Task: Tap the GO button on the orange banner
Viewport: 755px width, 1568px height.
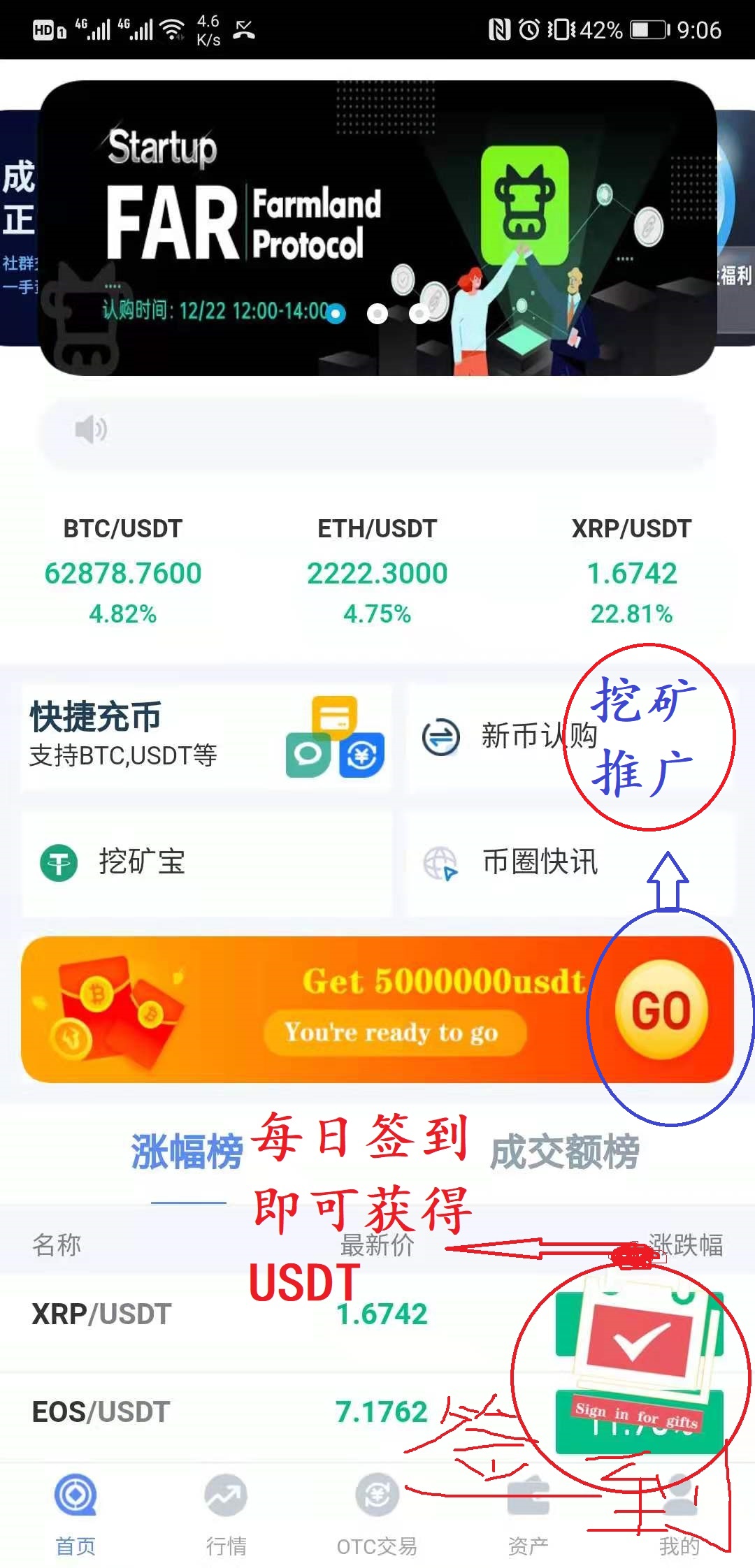Action: coord(661,1010)
